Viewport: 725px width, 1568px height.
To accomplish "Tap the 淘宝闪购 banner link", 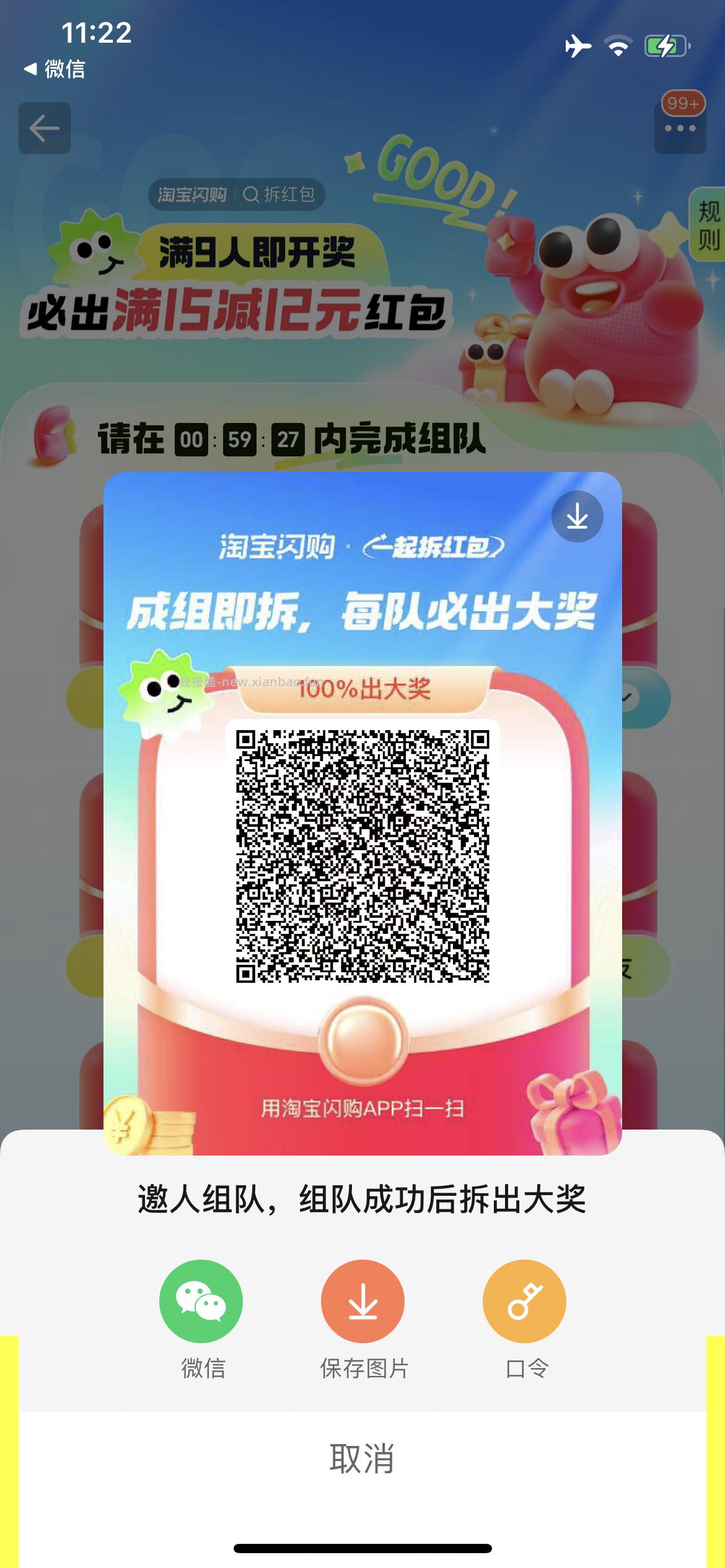I will pyautogui.click(x=192, y=195).
